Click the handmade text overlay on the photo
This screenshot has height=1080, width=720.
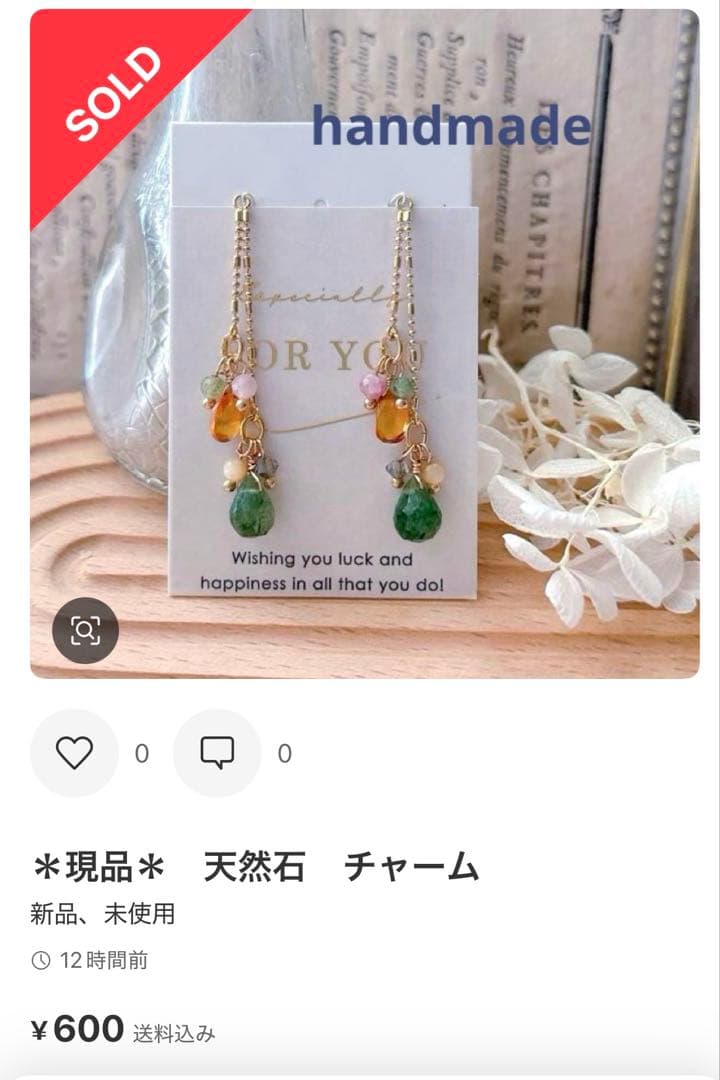tap(448, 125)
